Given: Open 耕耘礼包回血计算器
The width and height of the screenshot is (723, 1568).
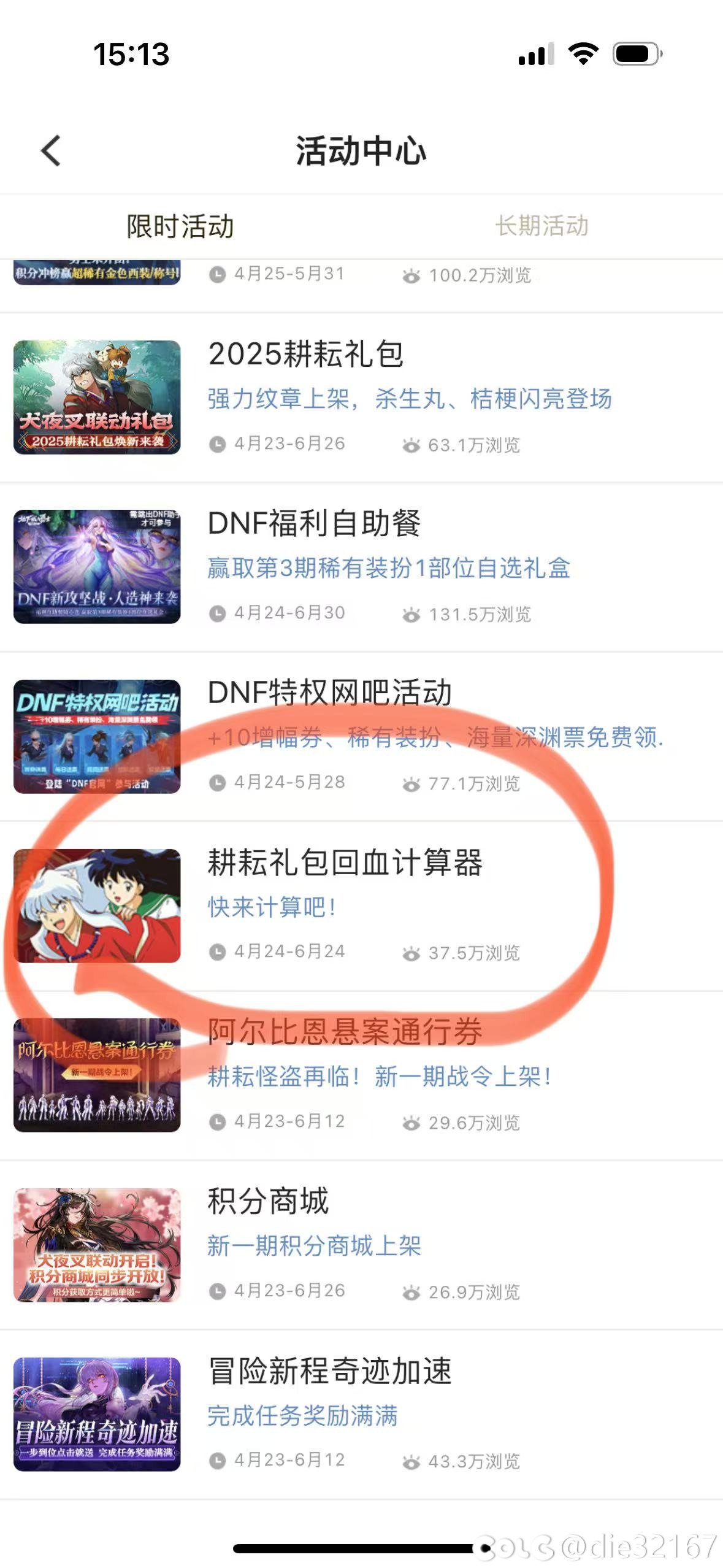Looking at the screenshot, I should (361, 905).
